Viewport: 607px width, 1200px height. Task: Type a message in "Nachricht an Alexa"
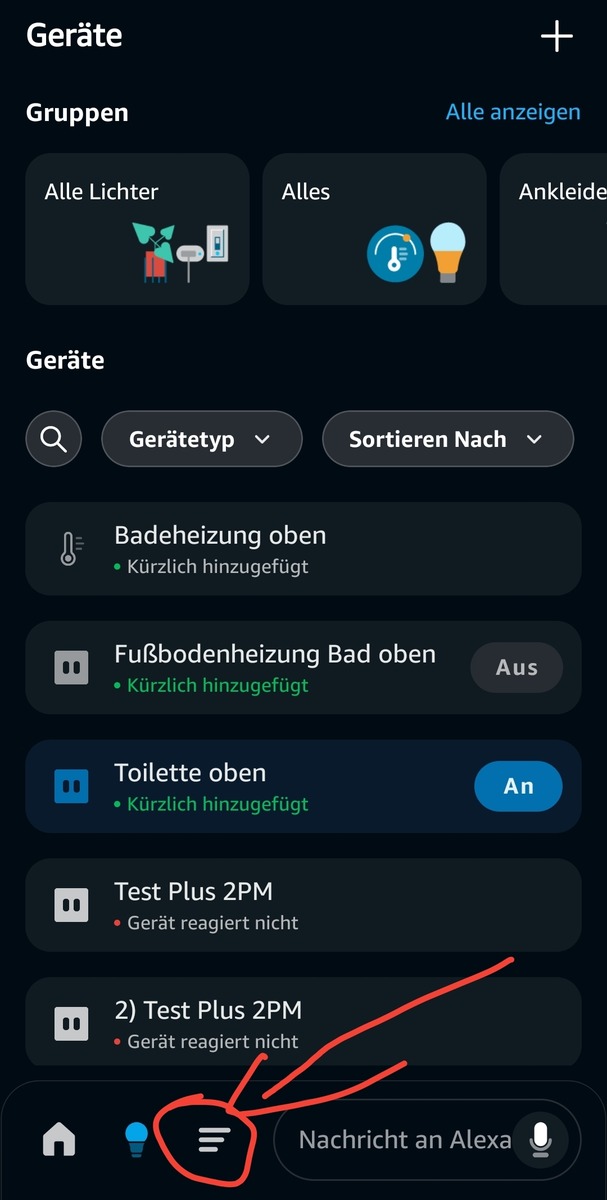[400, 1140]
